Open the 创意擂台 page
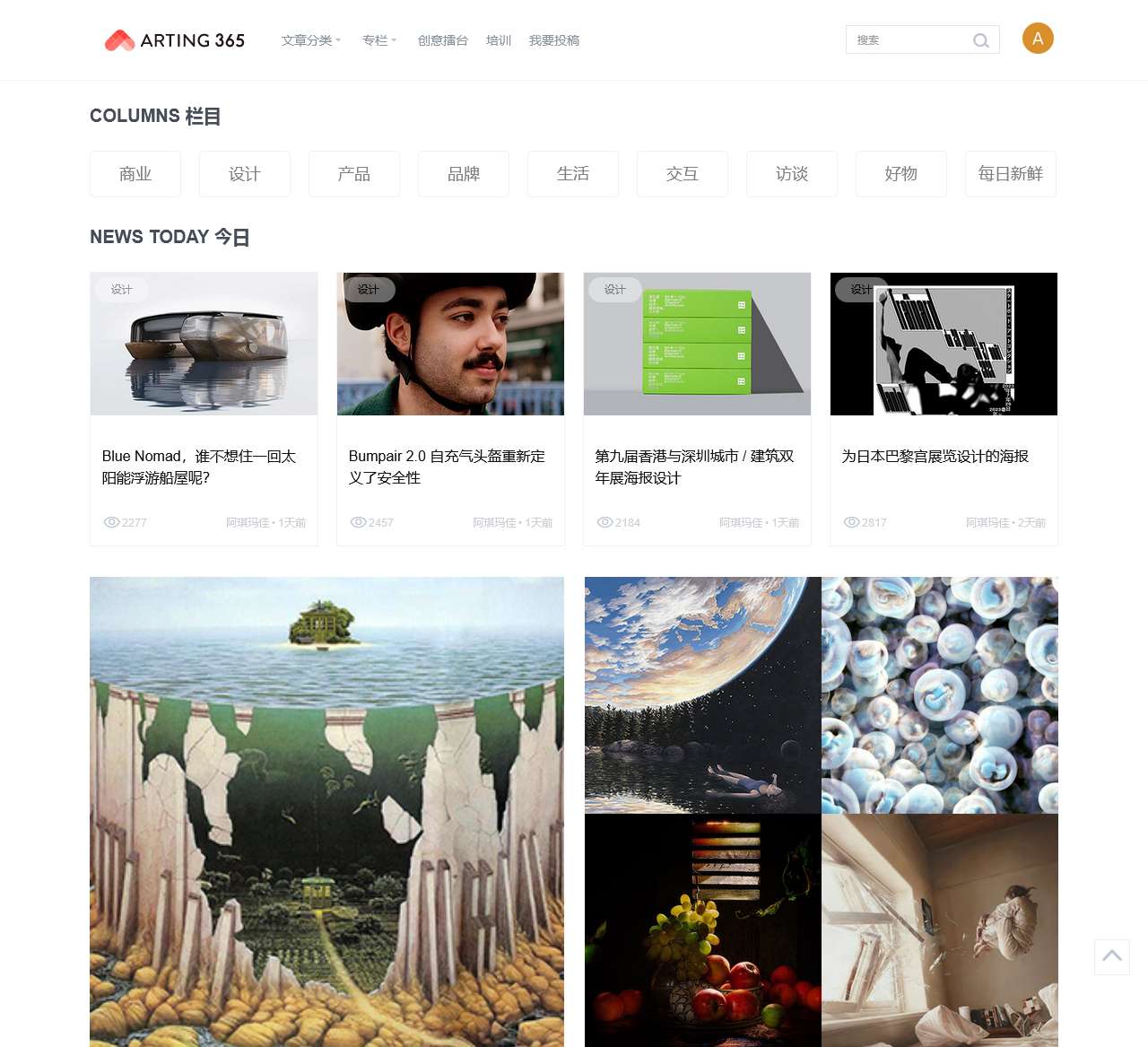Screen dimensions: 1148x1047 tap(442, 40)
